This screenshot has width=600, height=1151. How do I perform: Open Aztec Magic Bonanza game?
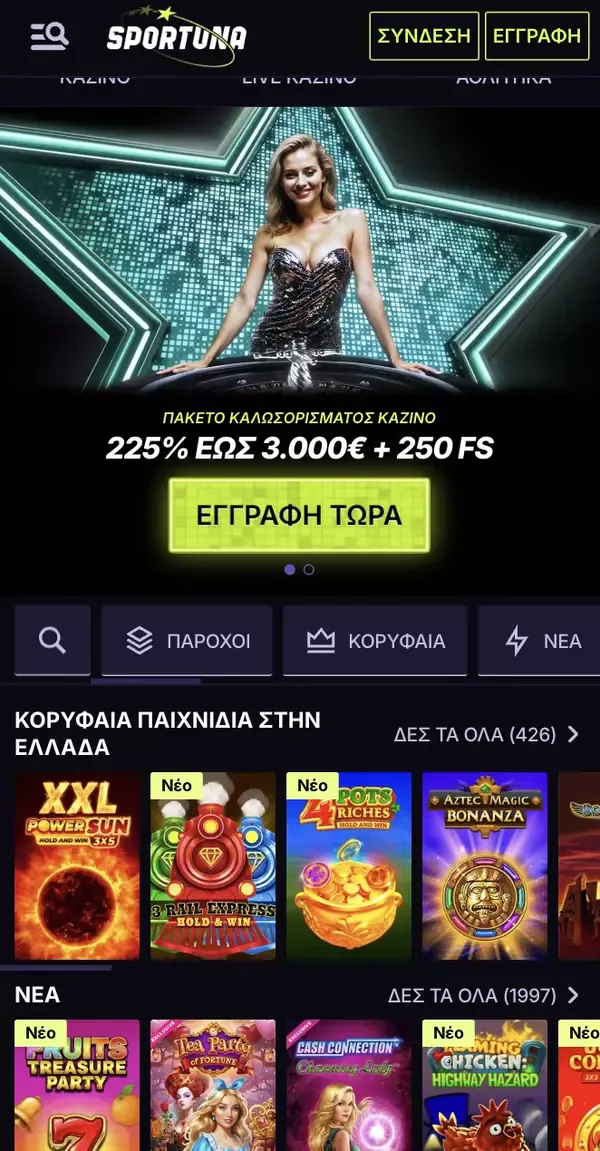click(x=485, y=866)
